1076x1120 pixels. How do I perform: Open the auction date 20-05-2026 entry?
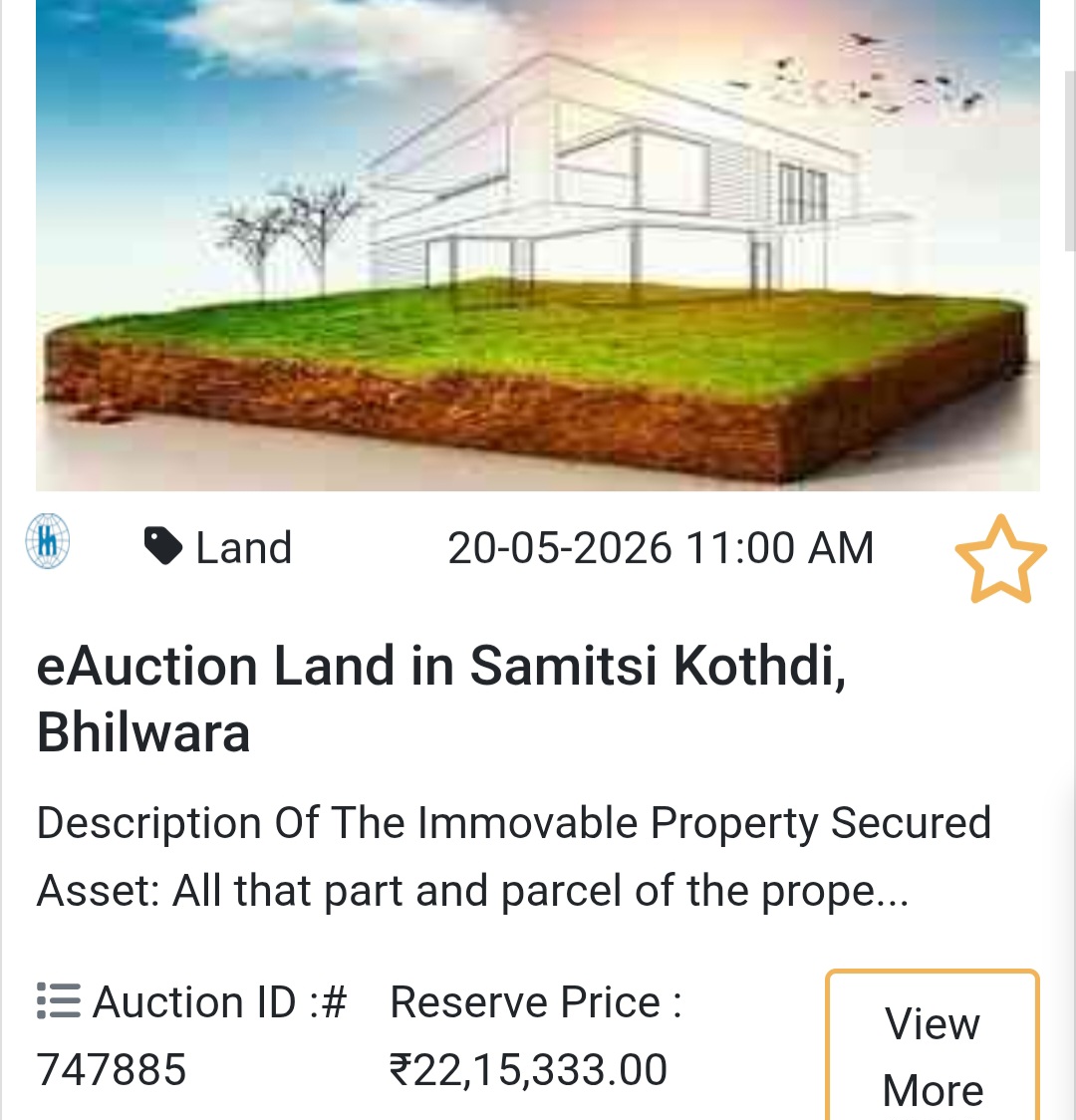click(x=661, y=546)
